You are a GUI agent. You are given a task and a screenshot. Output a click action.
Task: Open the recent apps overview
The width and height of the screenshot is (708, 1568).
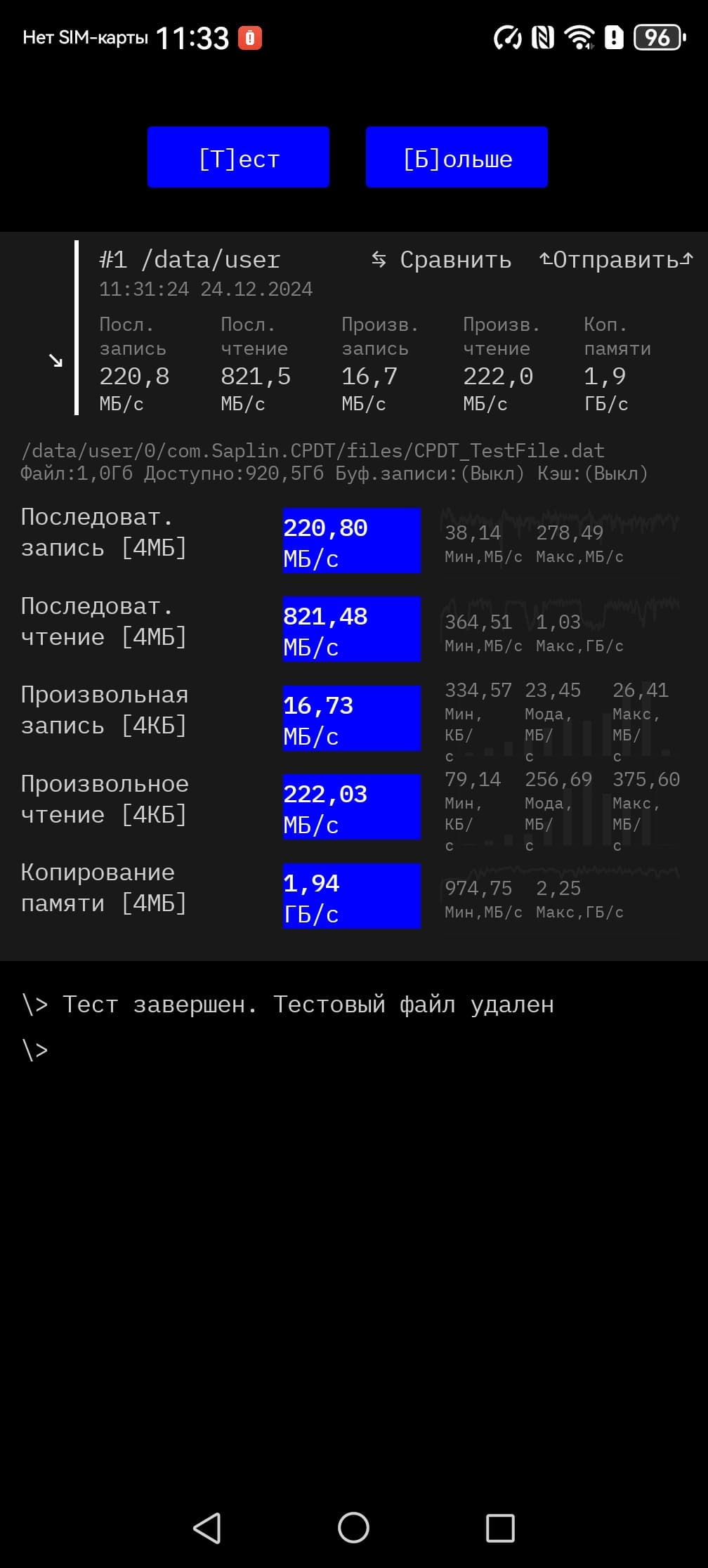coord(500,1528)
